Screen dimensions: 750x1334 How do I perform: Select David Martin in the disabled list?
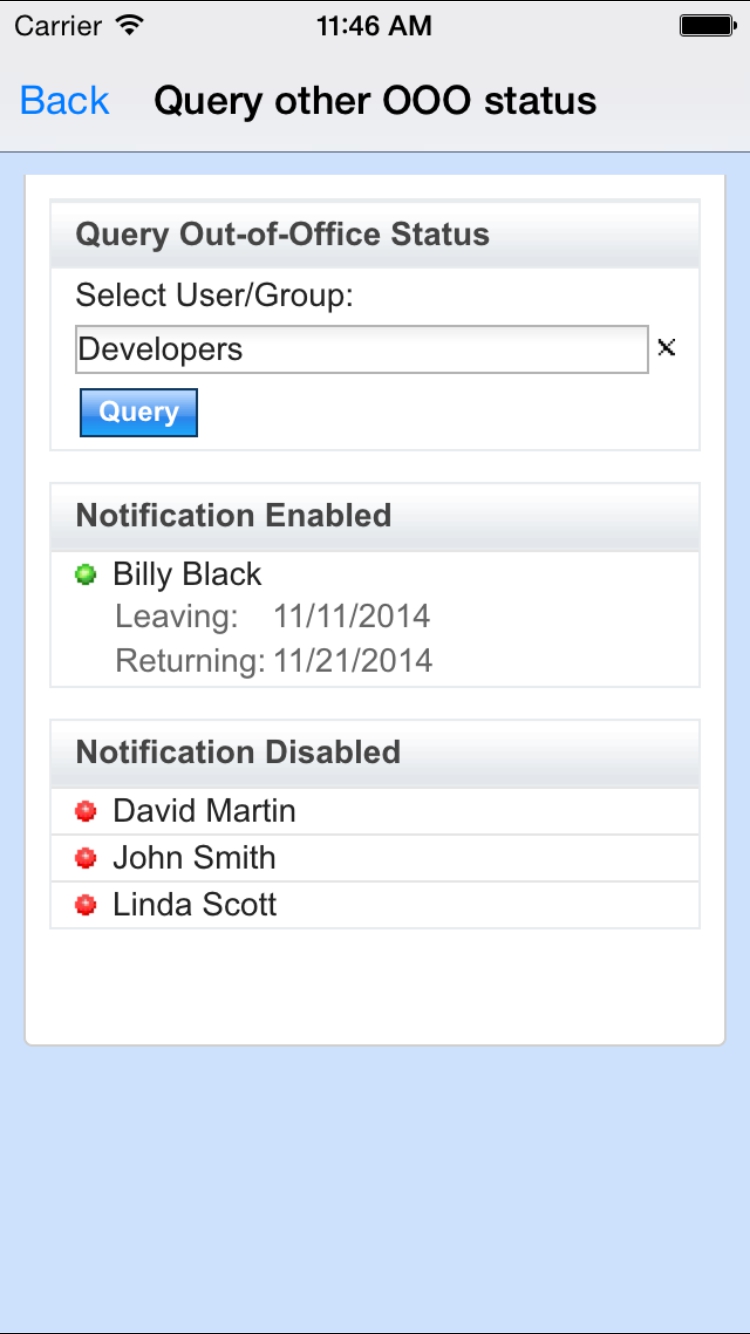pyautogui.click(x=375, y=811)
